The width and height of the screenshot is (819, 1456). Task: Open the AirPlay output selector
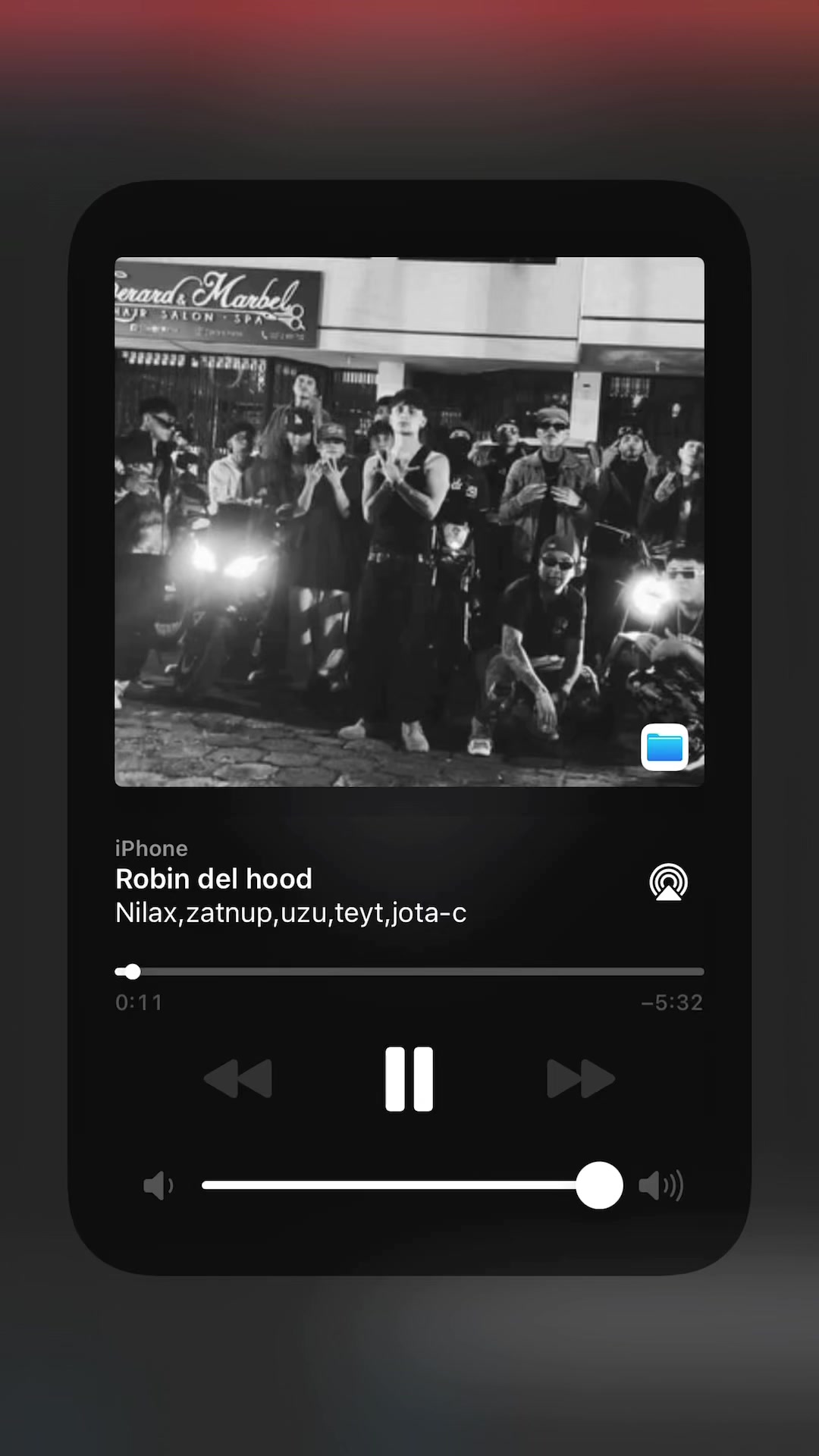tap(668, 882)
